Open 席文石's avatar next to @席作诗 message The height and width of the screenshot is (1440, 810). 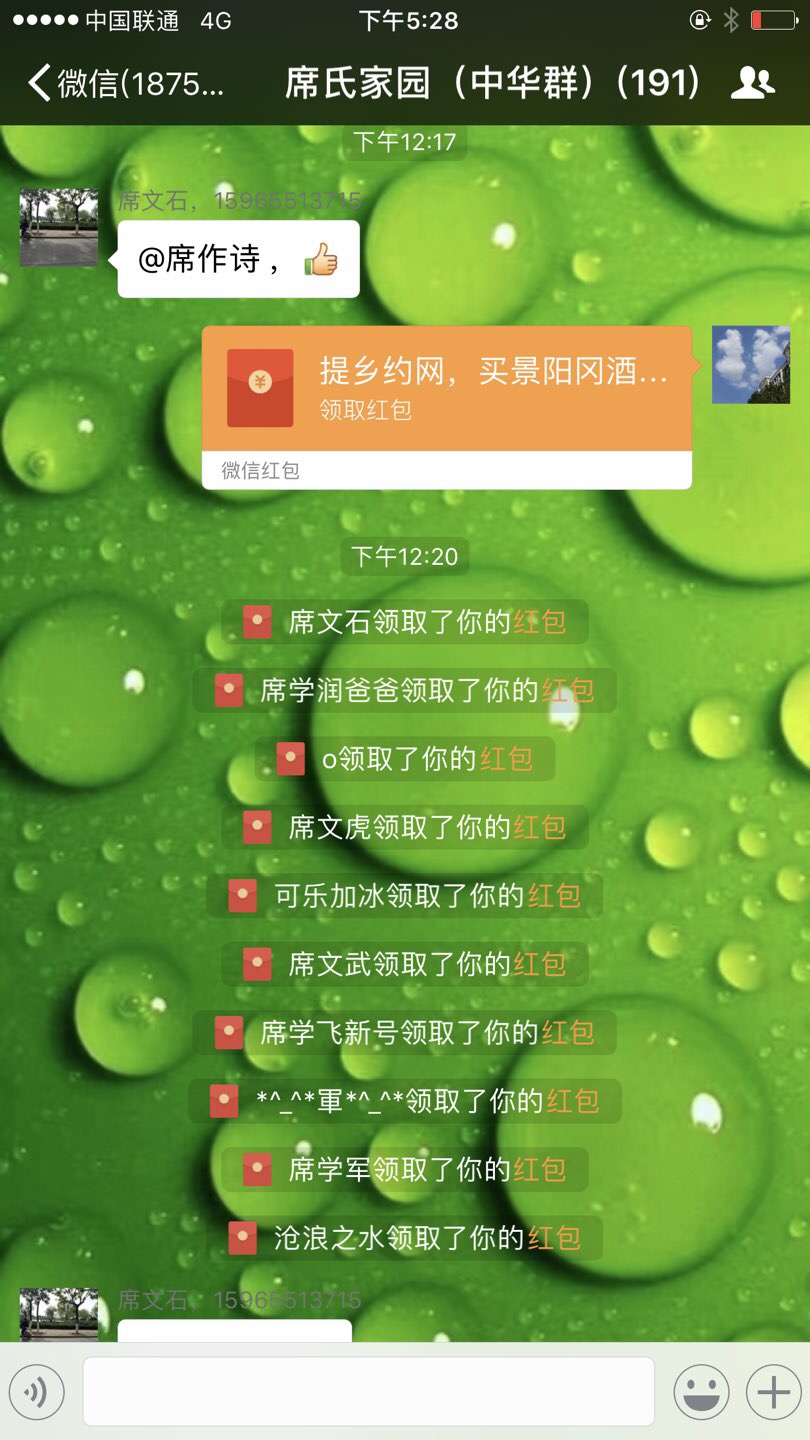[x=59, y=228]
